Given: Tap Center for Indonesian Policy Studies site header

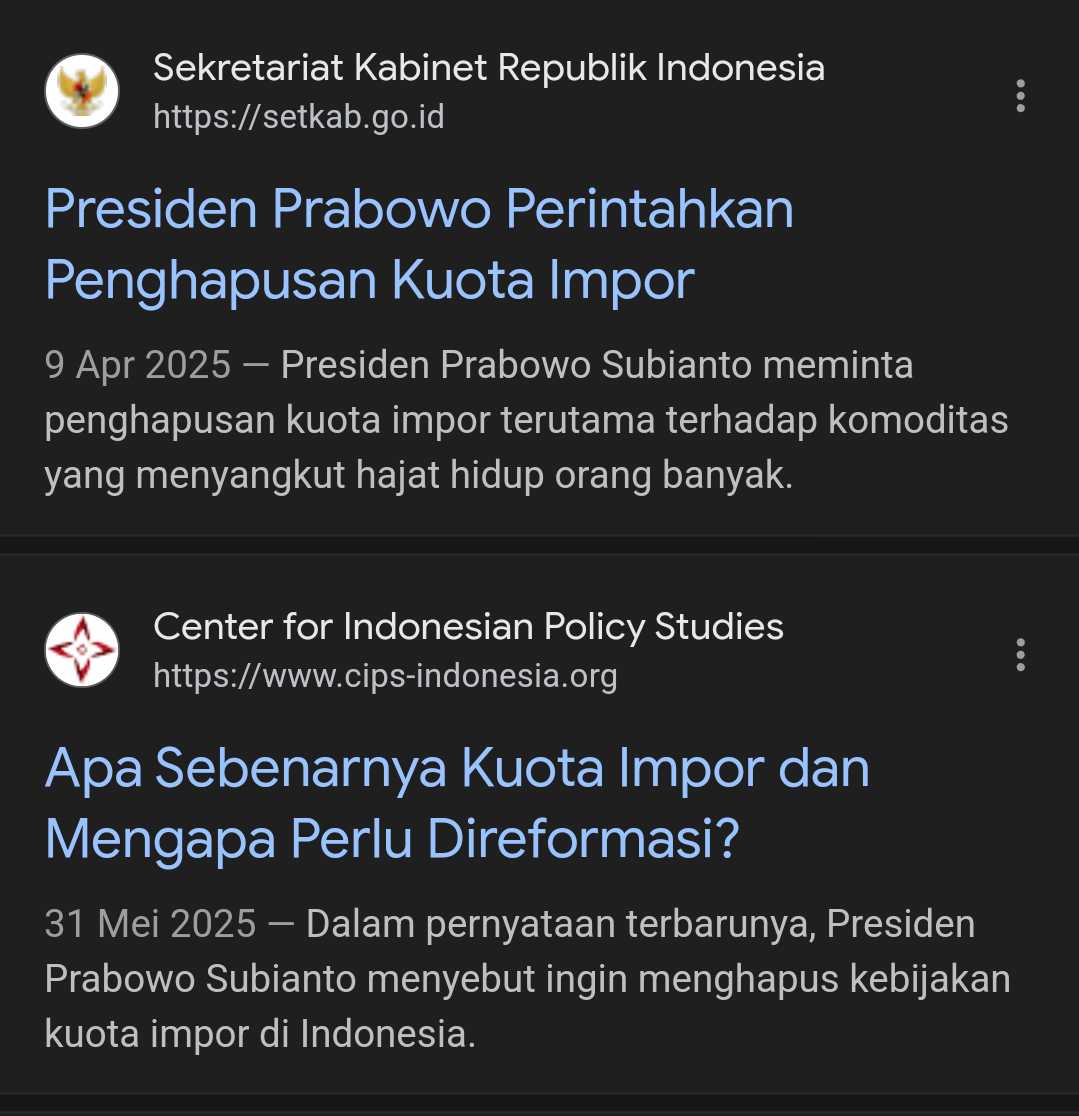Looking at the screenshot, I should click(x=468, y=627).
